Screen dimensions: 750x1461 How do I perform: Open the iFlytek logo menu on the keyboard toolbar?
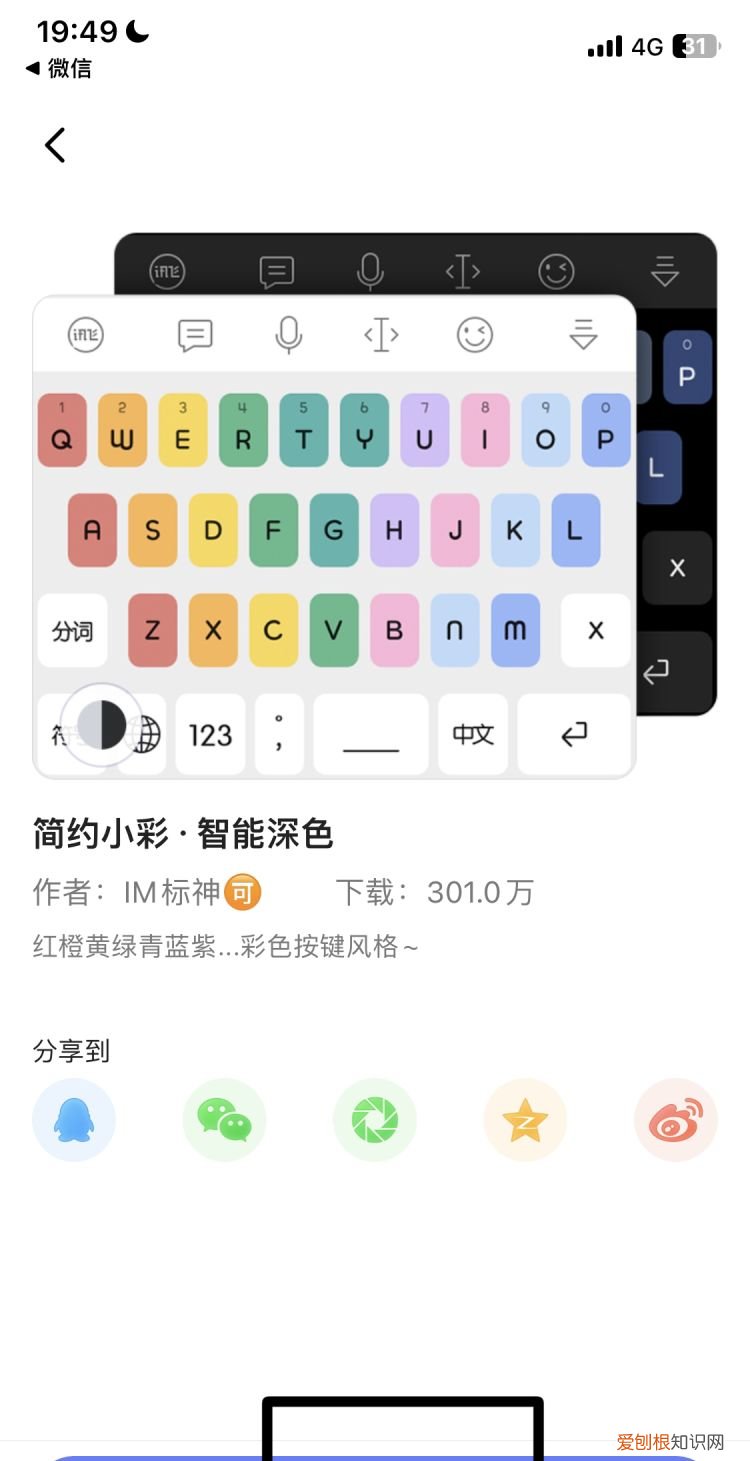[85, 335]
